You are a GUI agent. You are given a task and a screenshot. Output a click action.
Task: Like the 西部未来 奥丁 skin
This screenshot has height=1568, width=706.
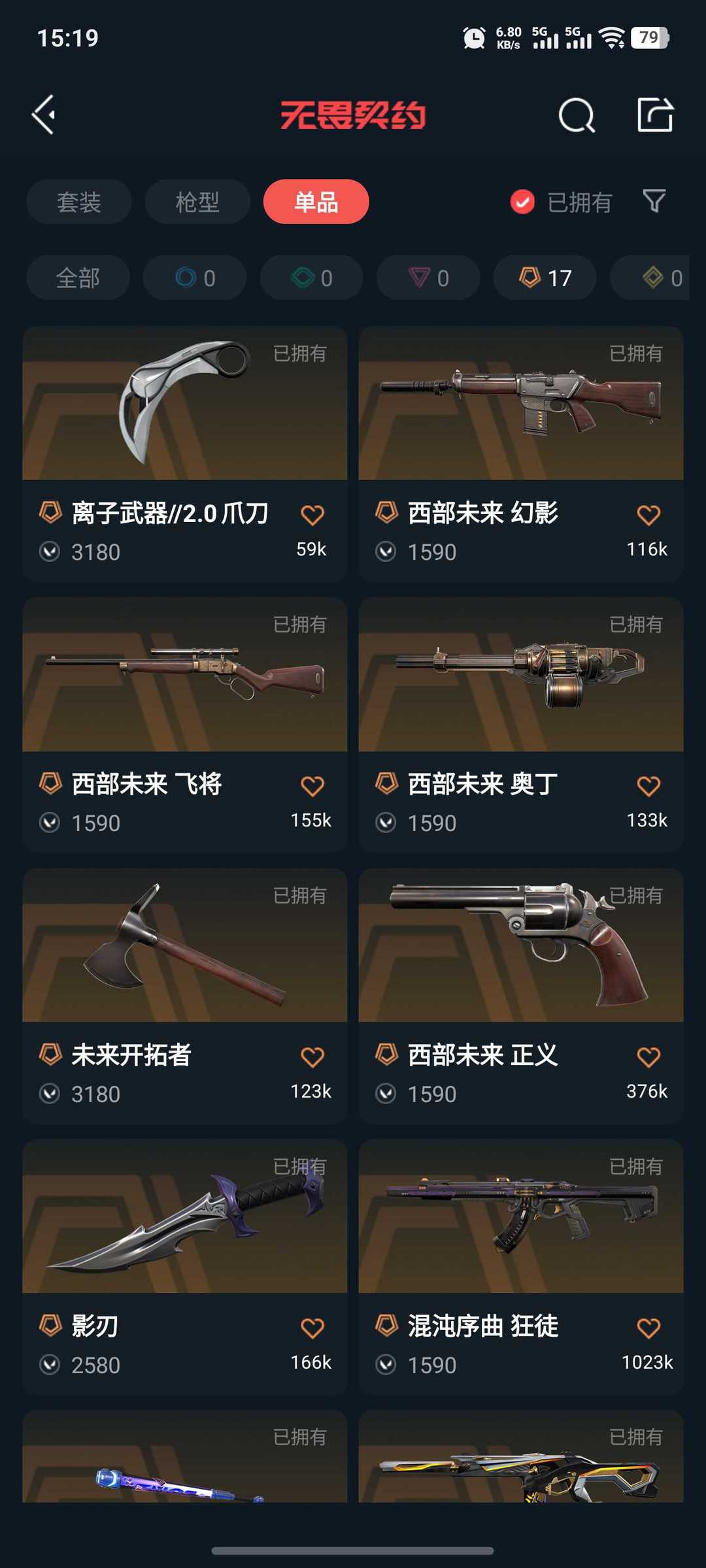[x=648, y=786]
